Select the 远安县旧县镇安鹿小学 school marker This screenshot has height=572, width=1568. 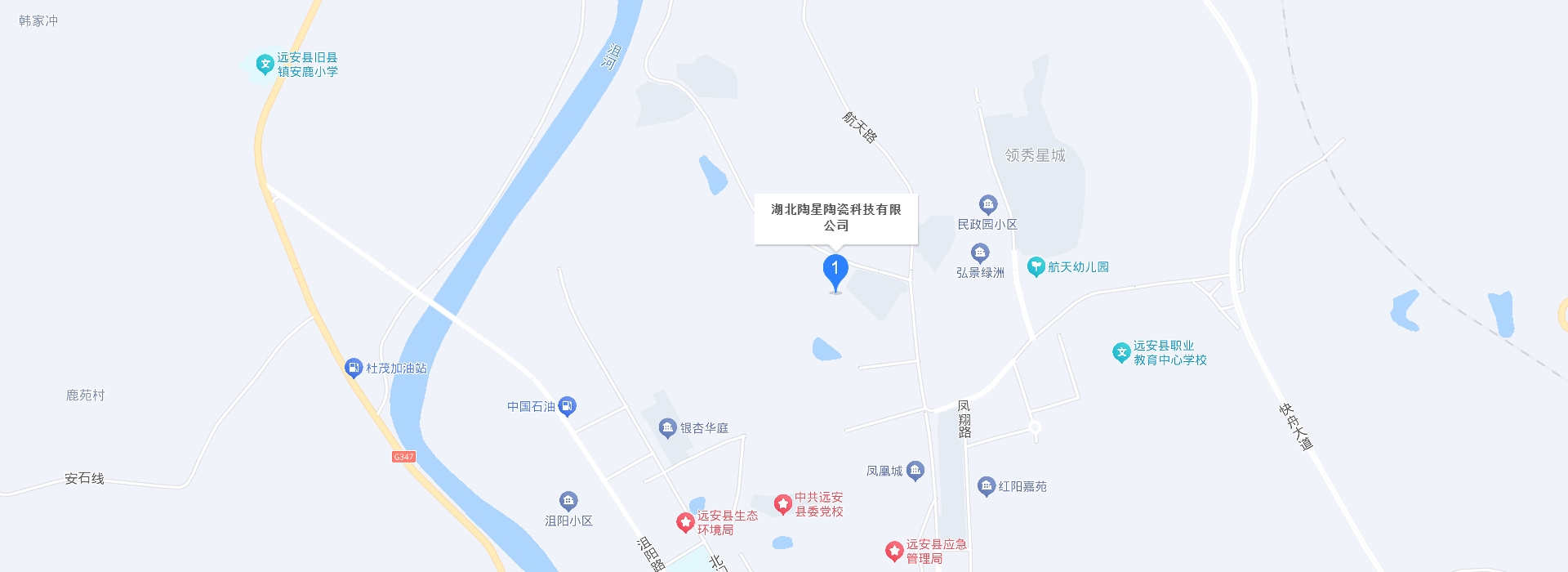(265, 65)
